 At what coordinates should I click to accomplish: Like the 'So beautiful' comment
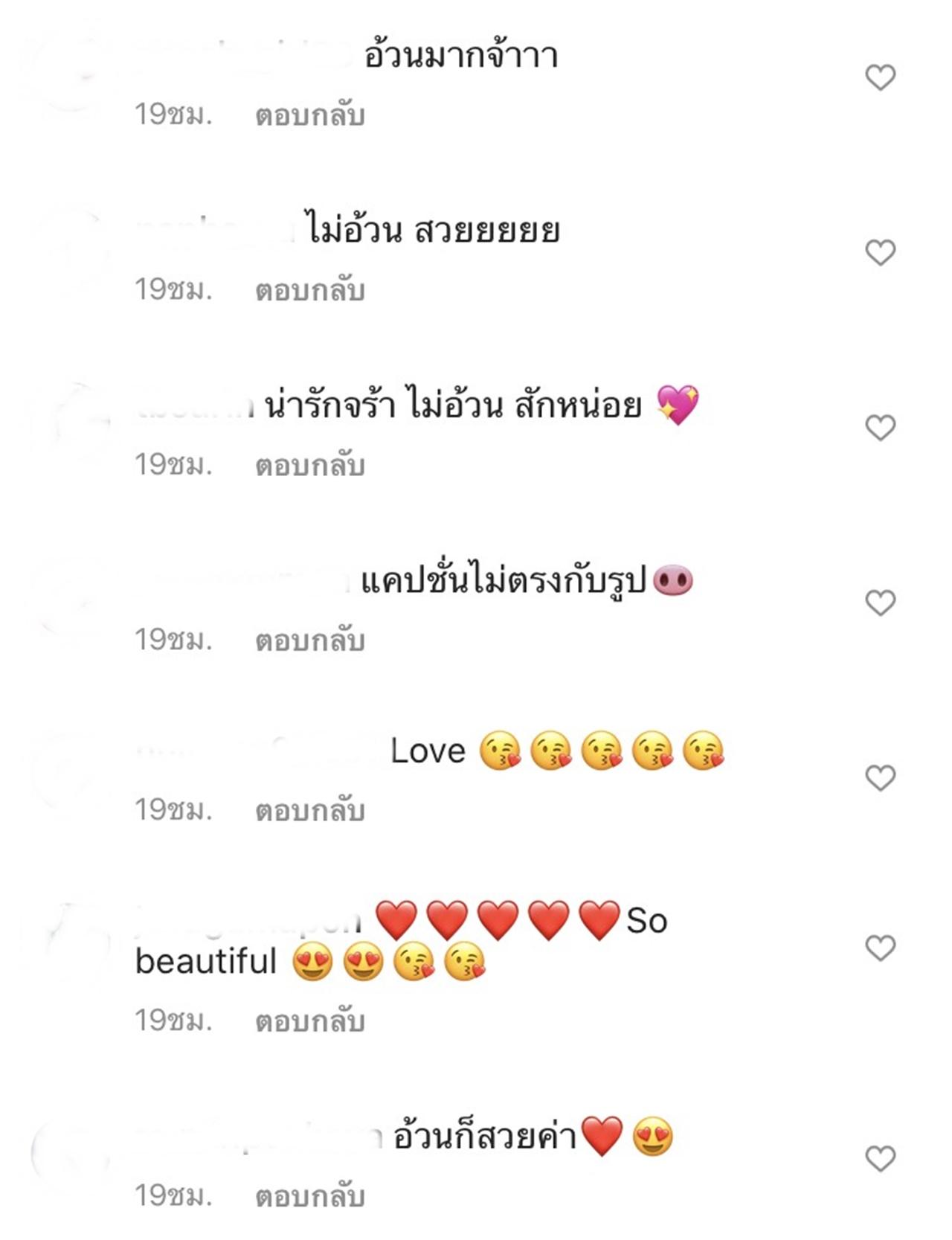tap(880, 948)
